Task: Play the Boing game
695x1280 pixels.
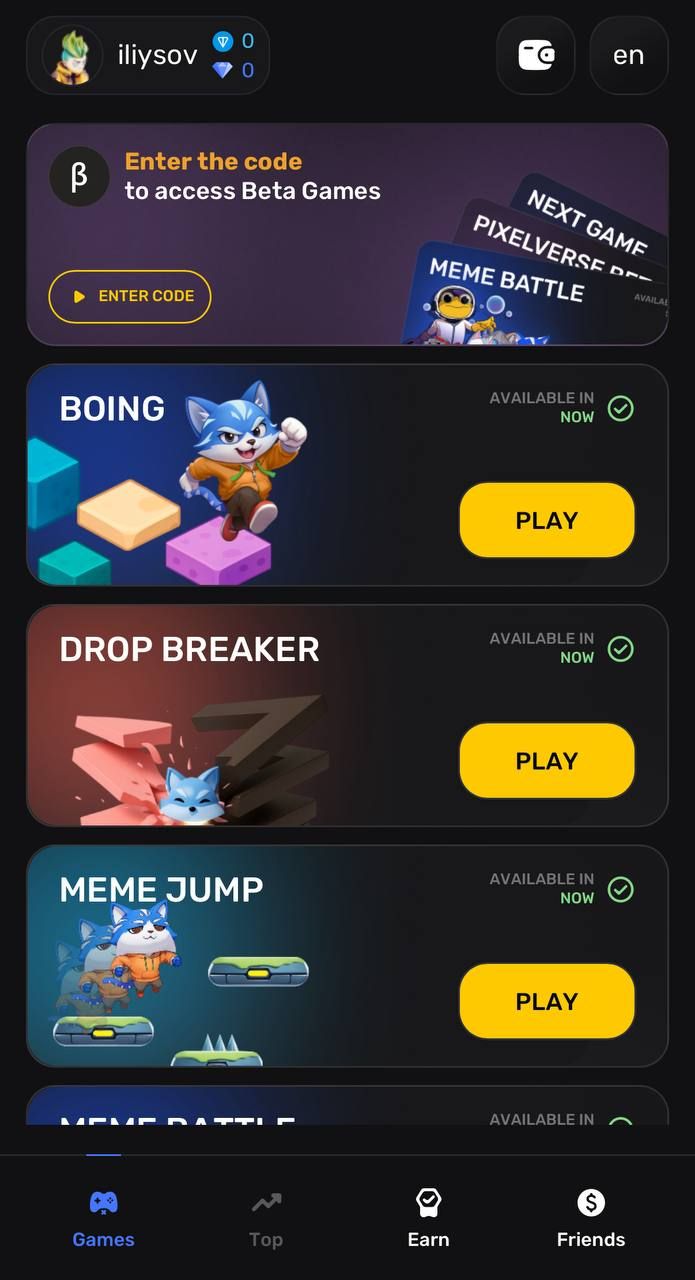Action: [x=546, y=520]
